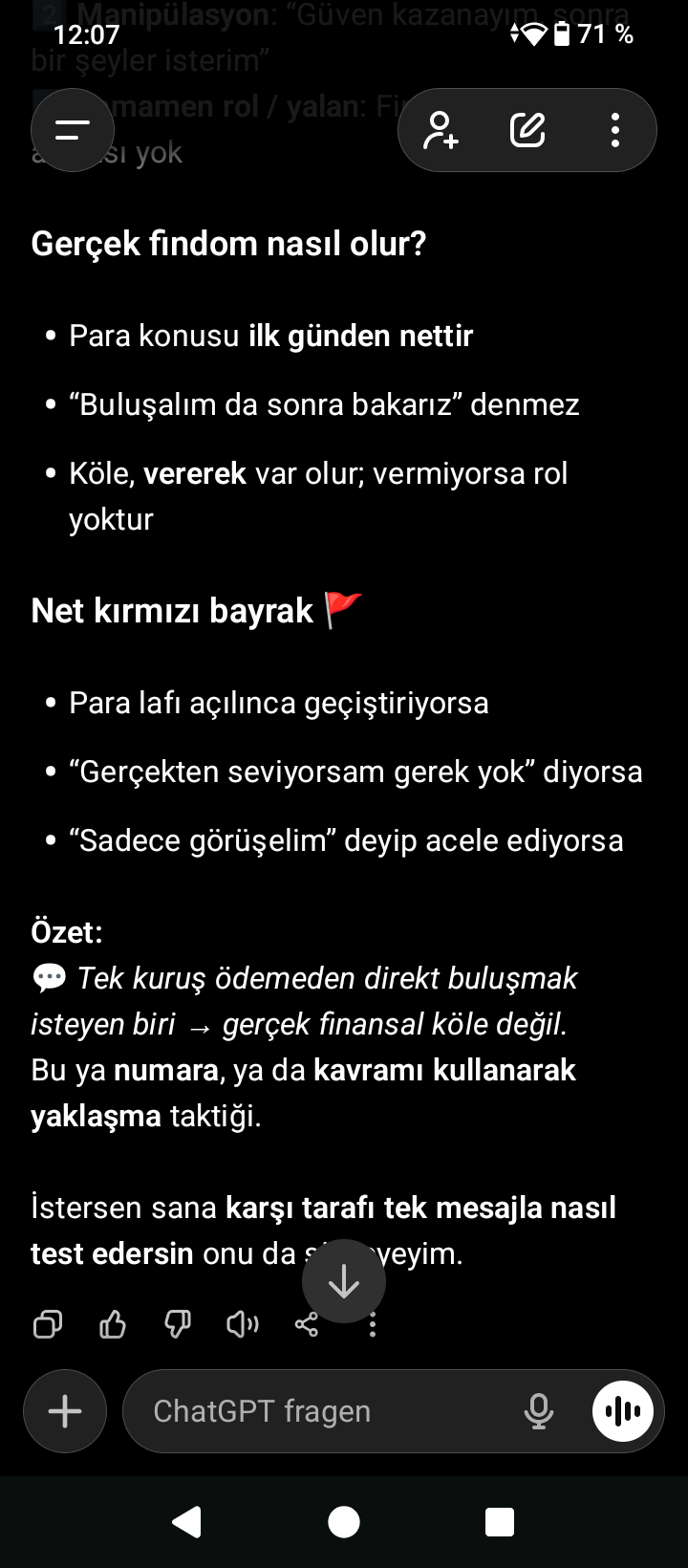Copy the response text
The image size is (688, 1568).
(48, 1324)
